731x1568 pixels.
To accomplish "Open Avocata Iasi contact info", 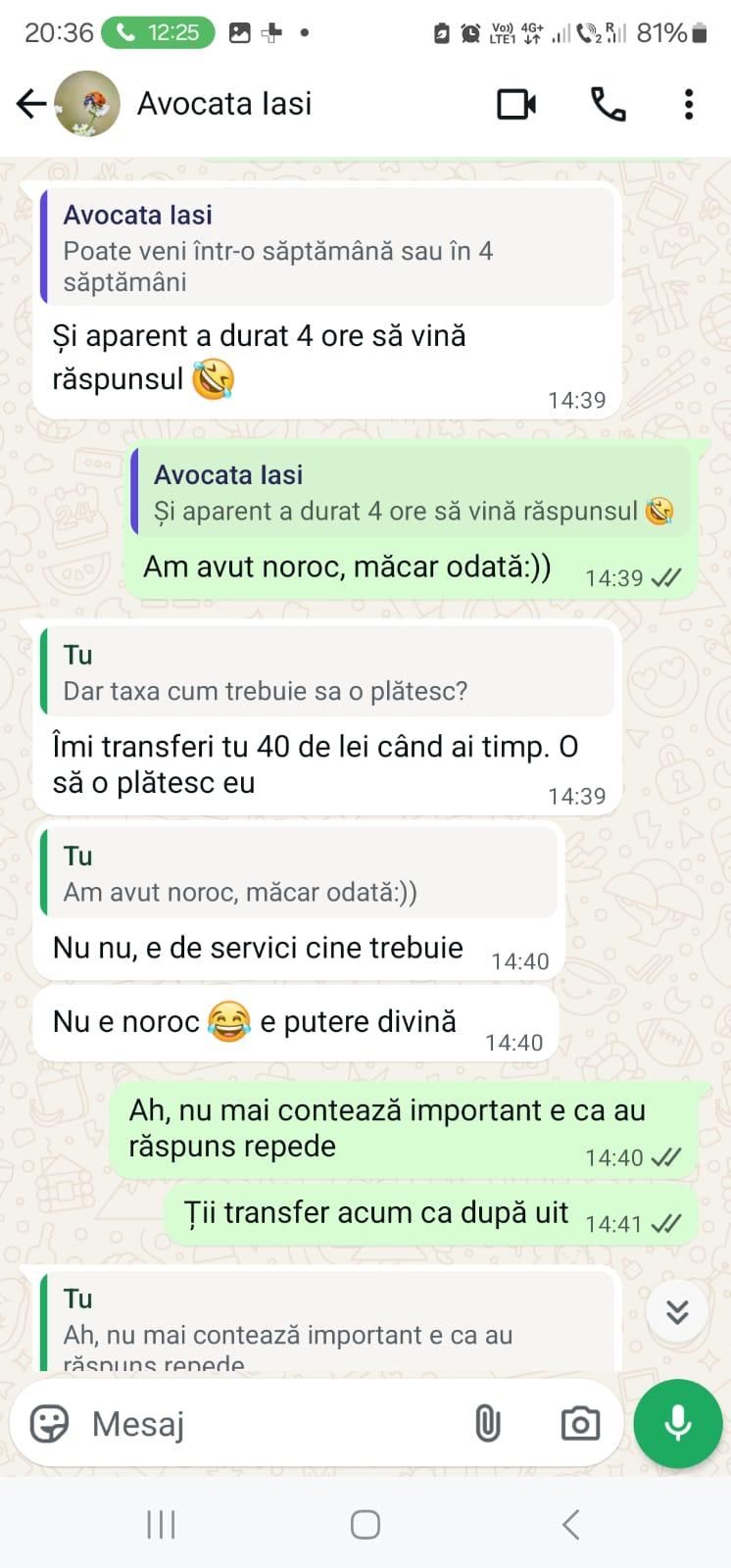I will (223, 104).
